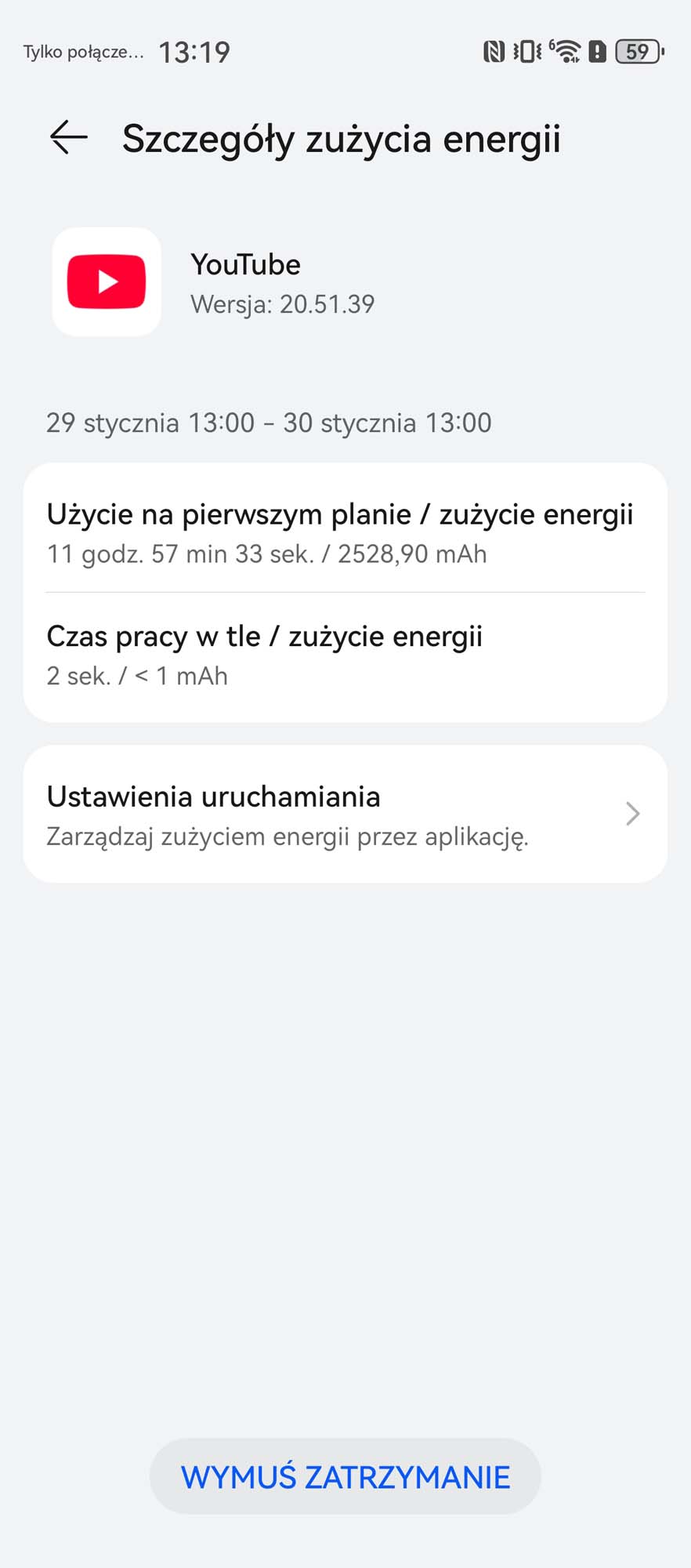Tap the SIM card alert icon
The width and height of the screenshot is (691, 1568).
(596, 50)
